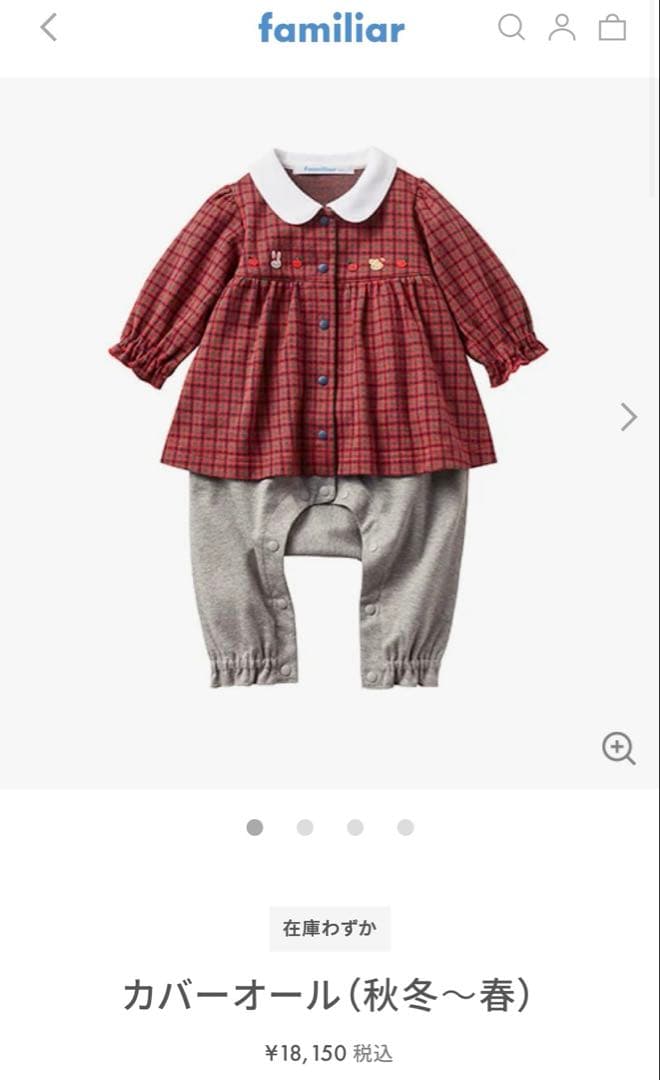Enlarge the product image with zoom icon
The height and width of the screenshot is (1080, 660).
618,748
